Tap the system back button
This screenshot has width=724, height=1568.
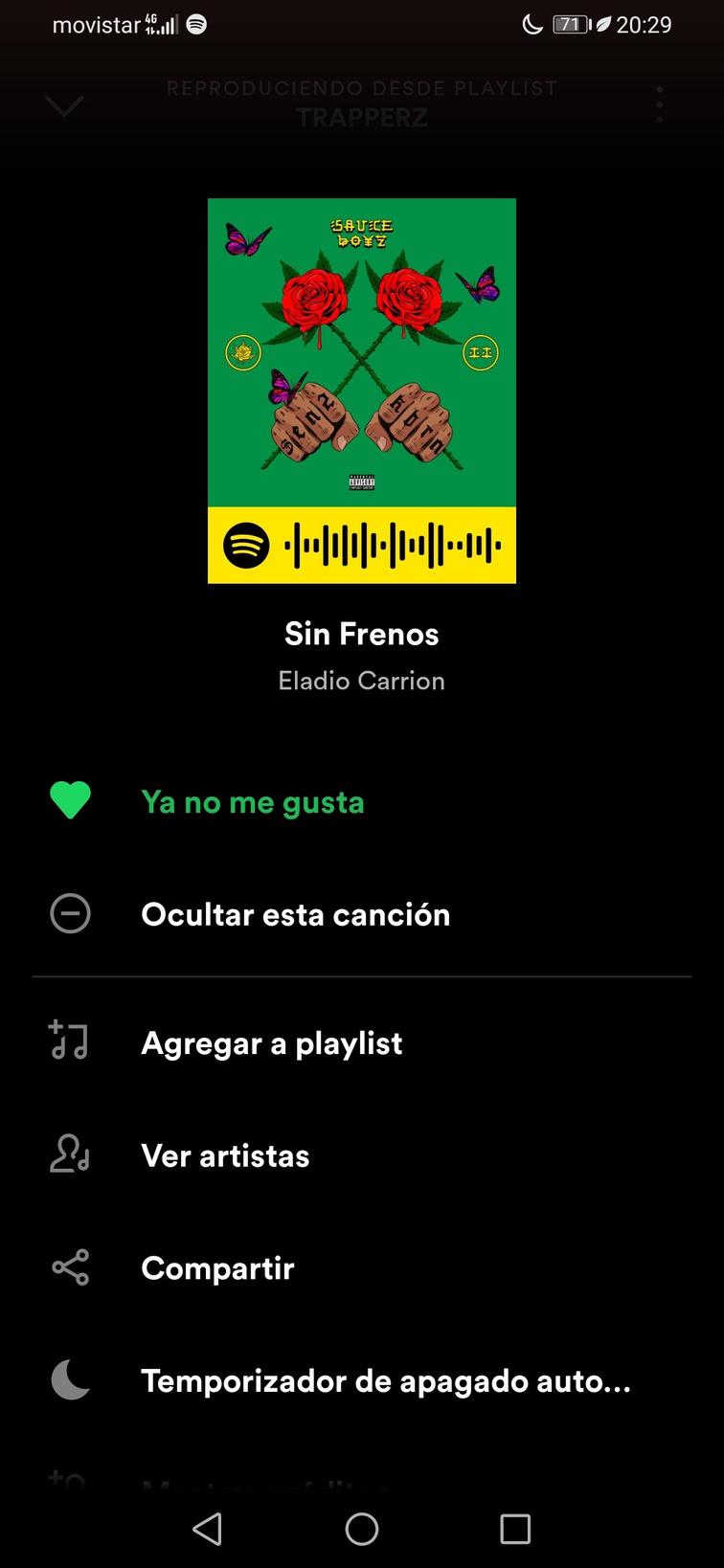click(208, 1529)
